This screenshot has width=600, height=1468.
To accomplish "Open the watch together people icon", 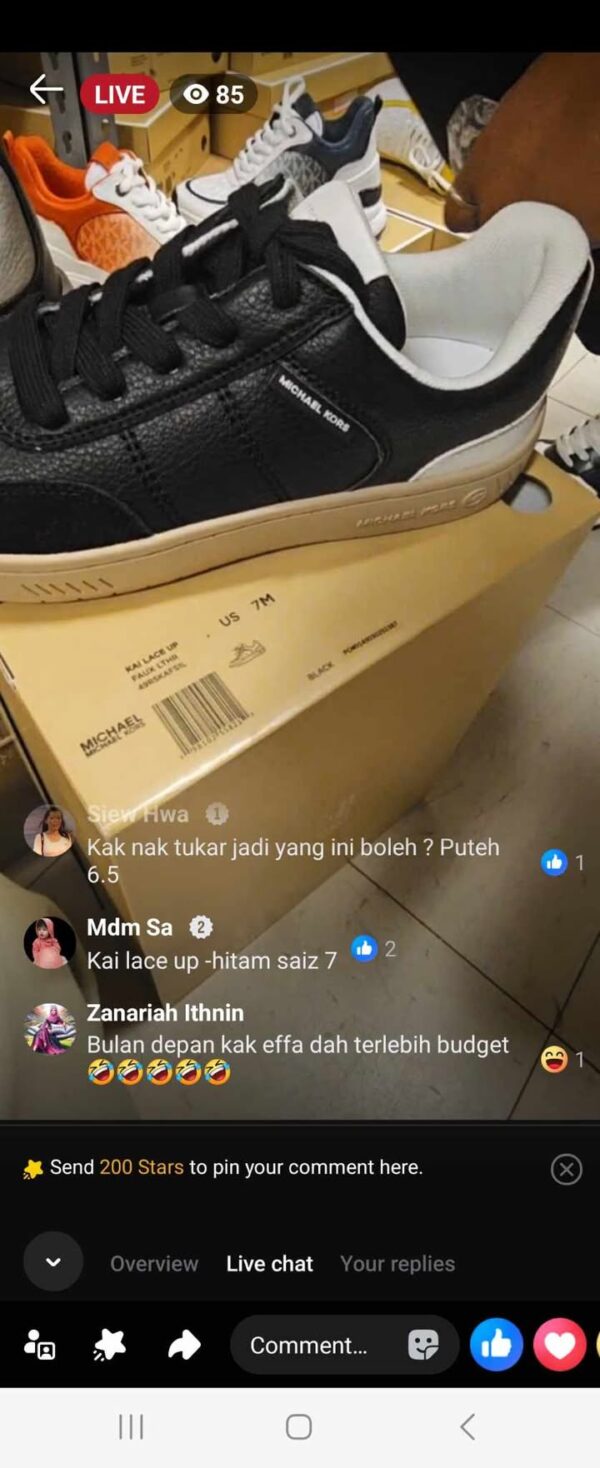I will (40, 1345).
